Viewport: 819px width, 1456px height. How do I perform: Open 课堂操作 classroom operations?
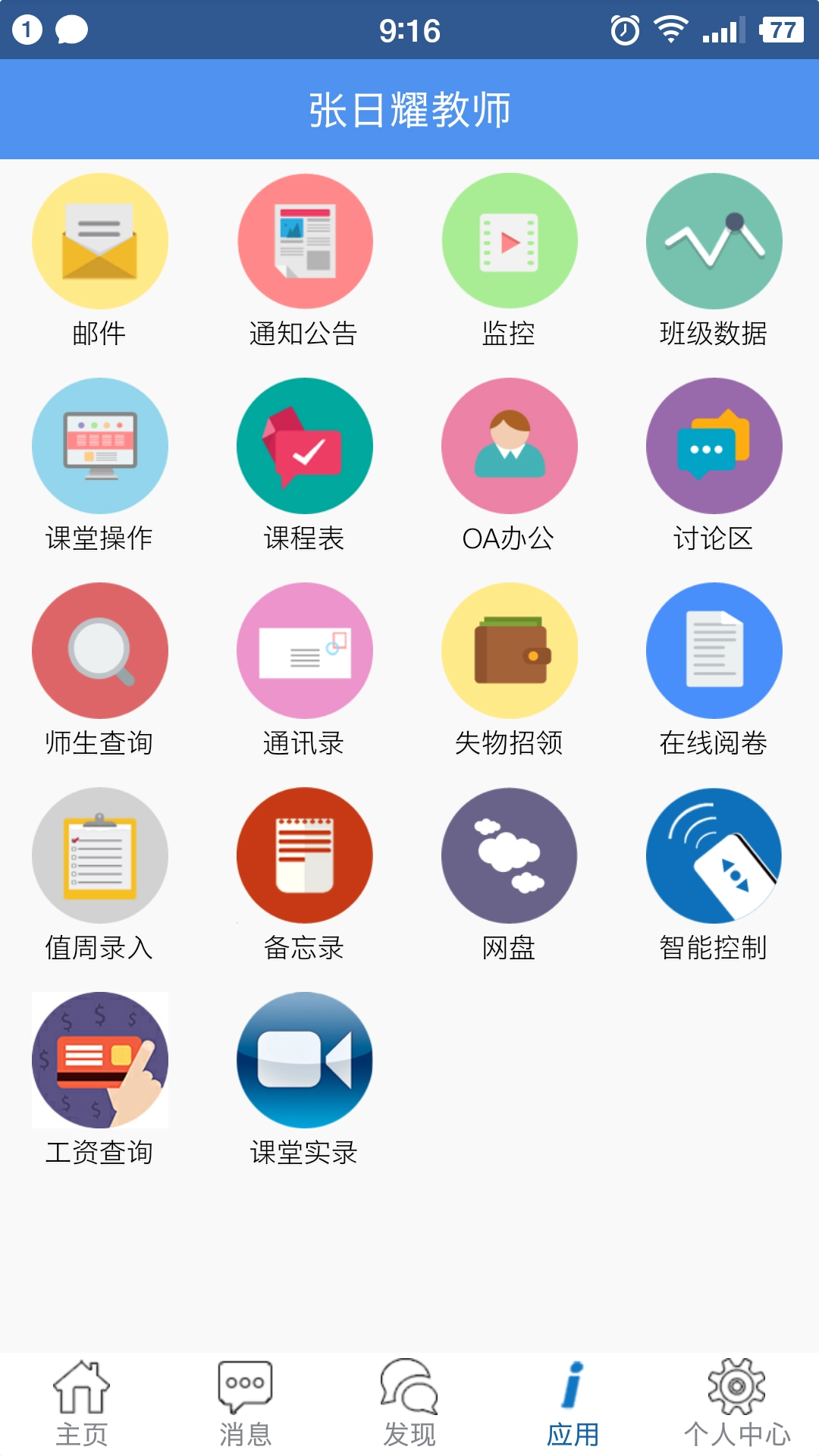99,446
